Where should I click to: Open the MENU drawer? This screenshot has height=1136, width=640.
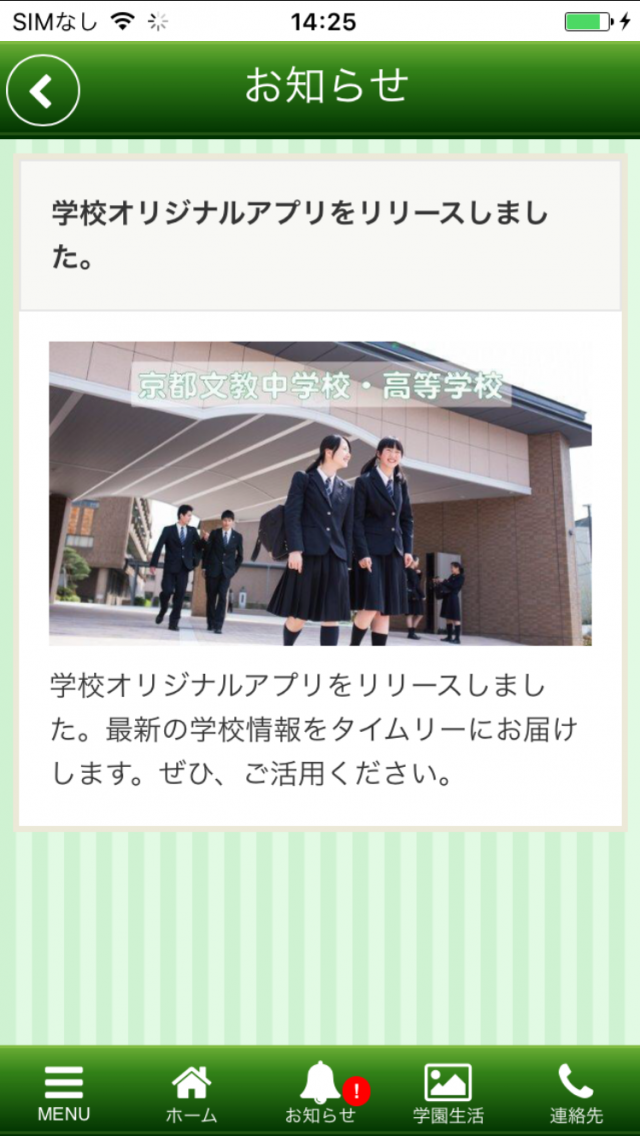[x=64, y=1092]
